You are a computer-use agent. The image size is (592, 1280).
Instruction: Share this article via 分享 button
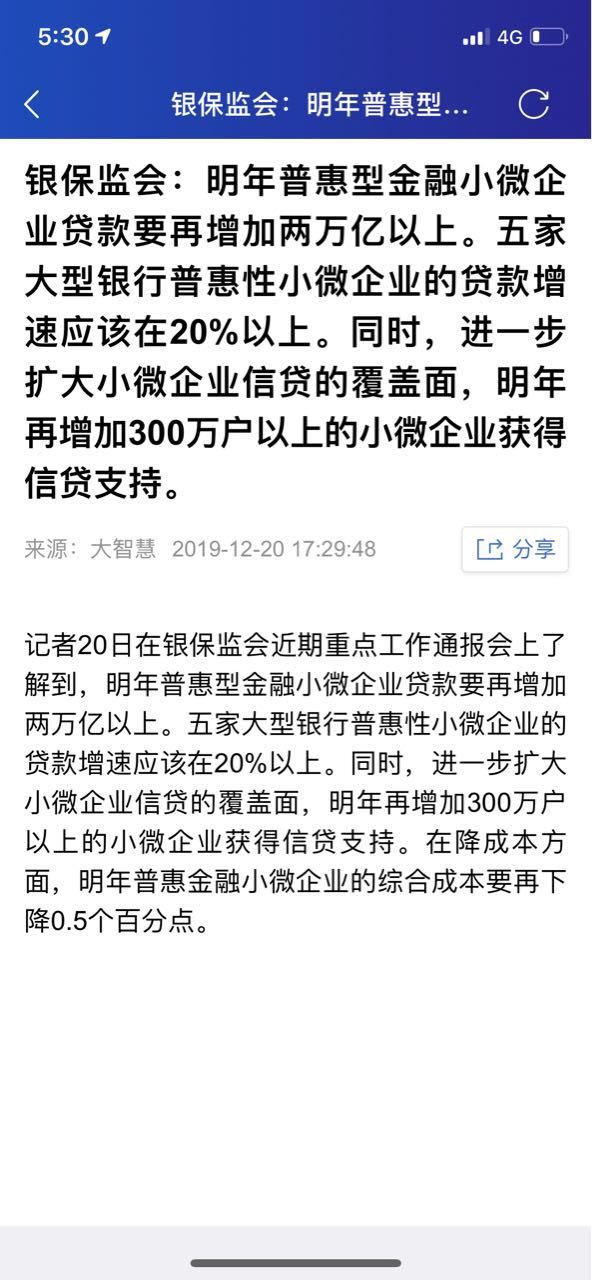click(515, 549)
